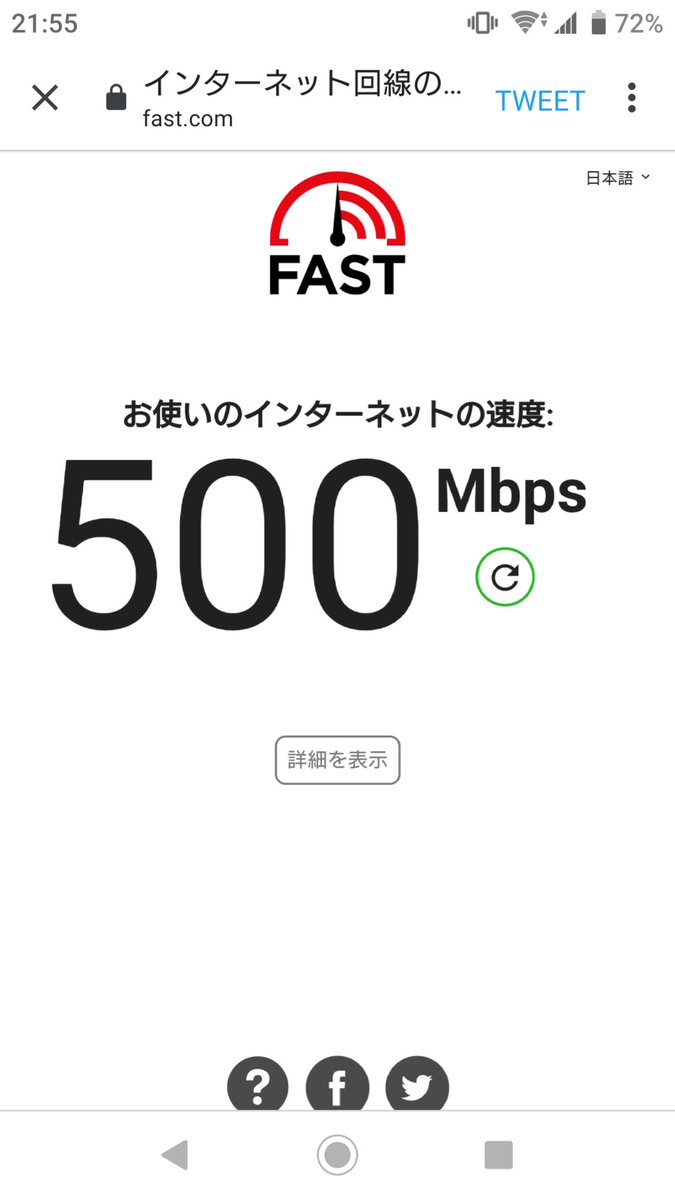Image resolution: width=675 pixels, height=1200 pixels.
Task: Share the result on Facebook
Action: coord(337,1085)
